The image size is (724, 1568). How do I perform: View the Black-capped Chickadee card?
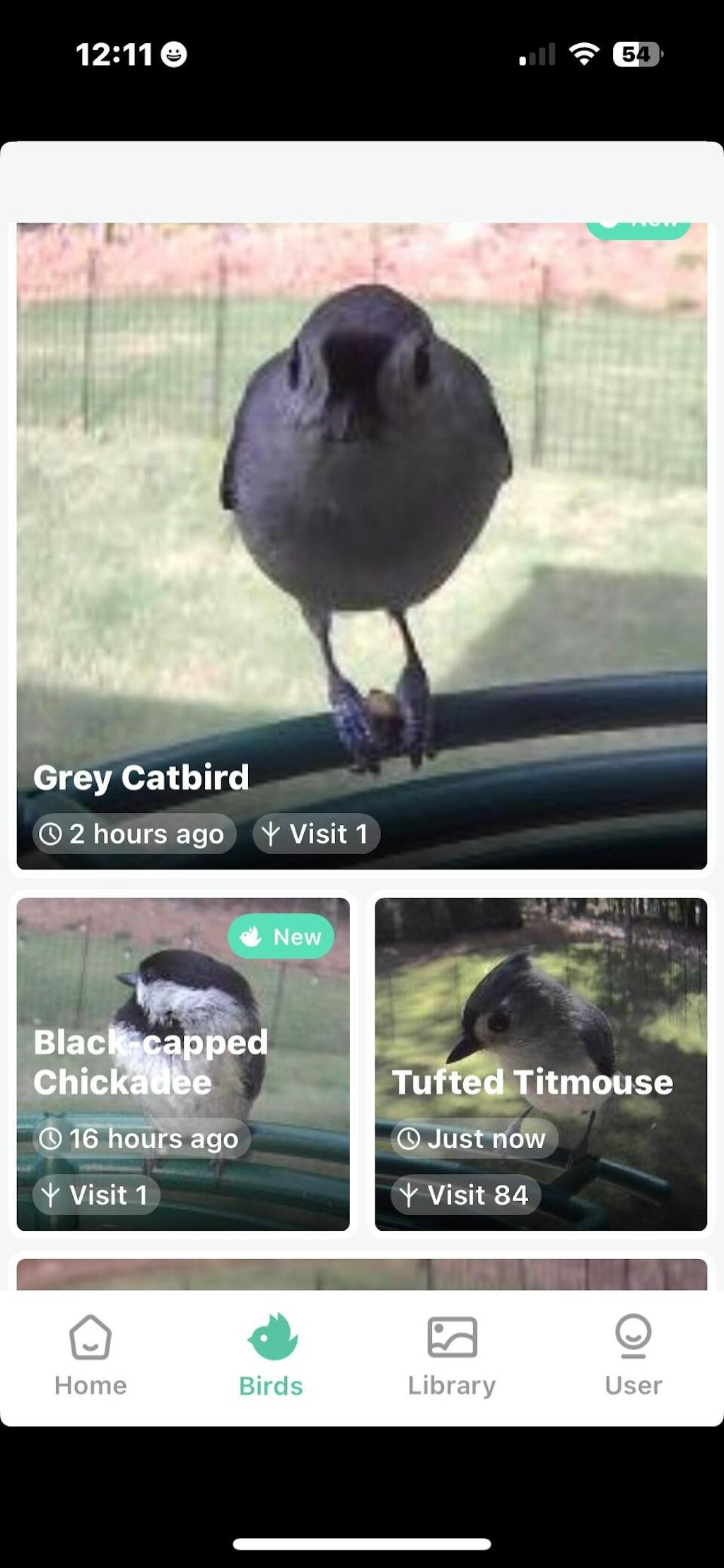coord(183,1063)
